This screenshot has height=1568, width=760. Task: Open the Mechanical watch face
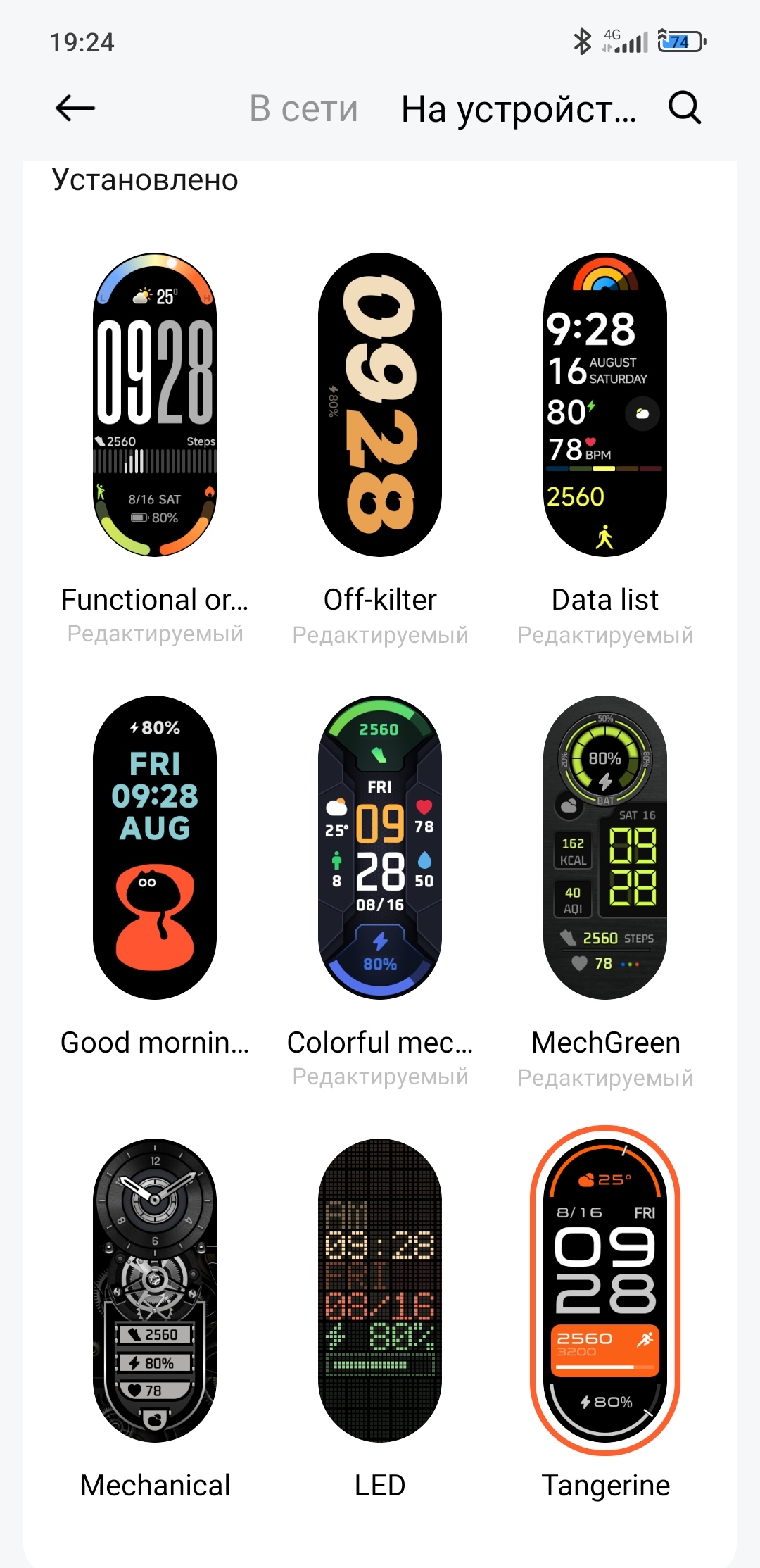[x=155, y=1290]
